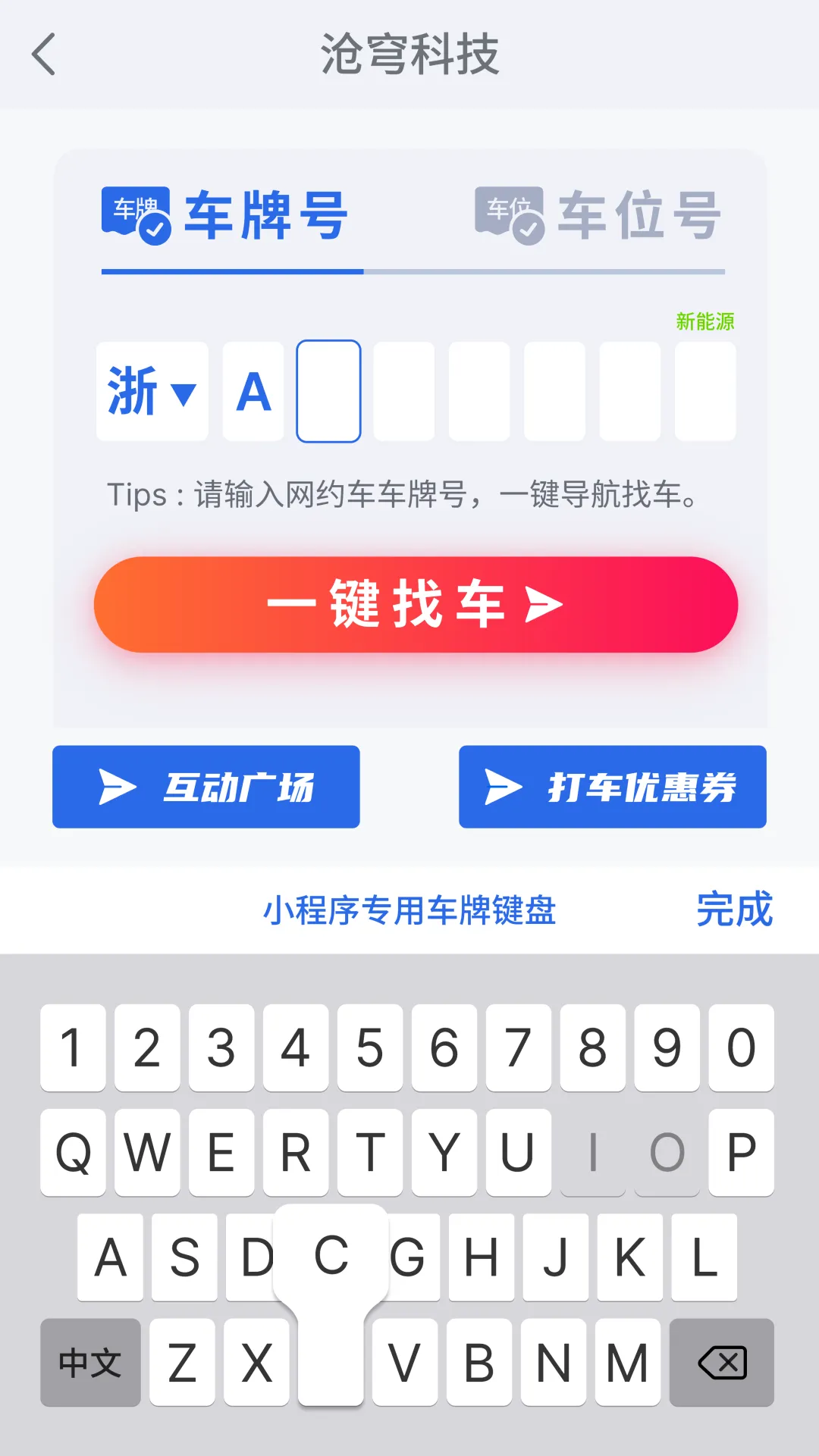The height and width of the screenshot is (1456, 819).
Task: Go back using the top-left arrow
Action: click(44, 55)
